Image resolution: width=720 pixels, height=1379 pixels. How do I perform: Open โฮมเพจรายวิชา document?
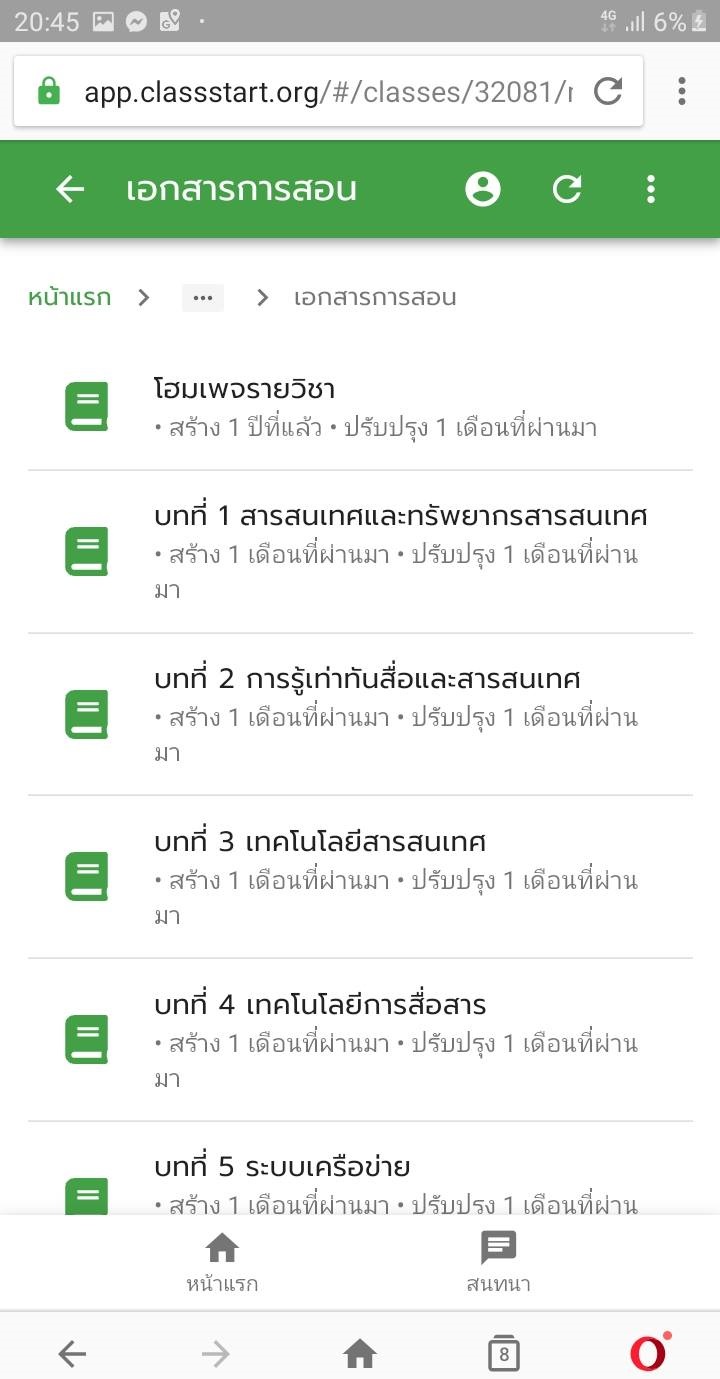coord(245,389)
